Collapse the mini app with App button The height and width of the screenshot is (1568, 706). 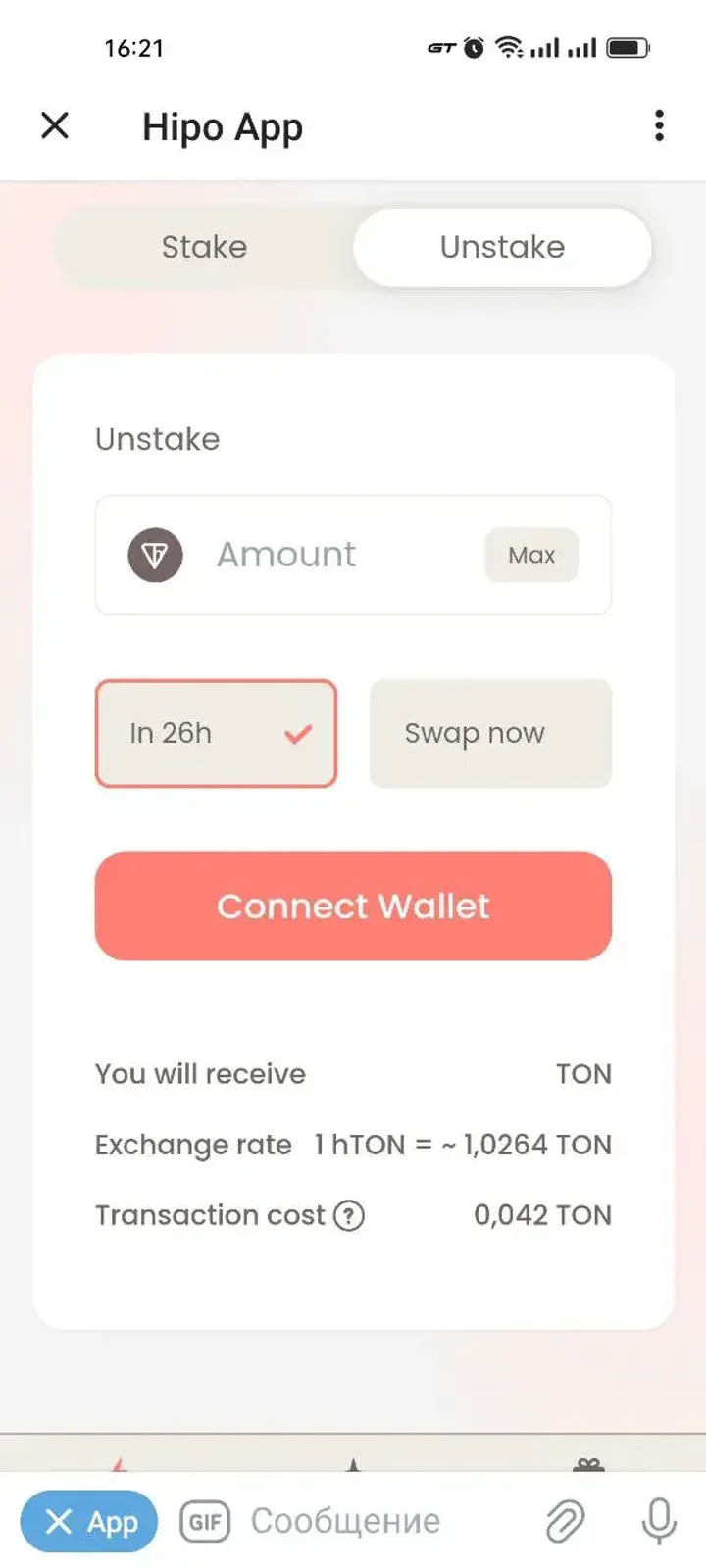(89, 1521)
